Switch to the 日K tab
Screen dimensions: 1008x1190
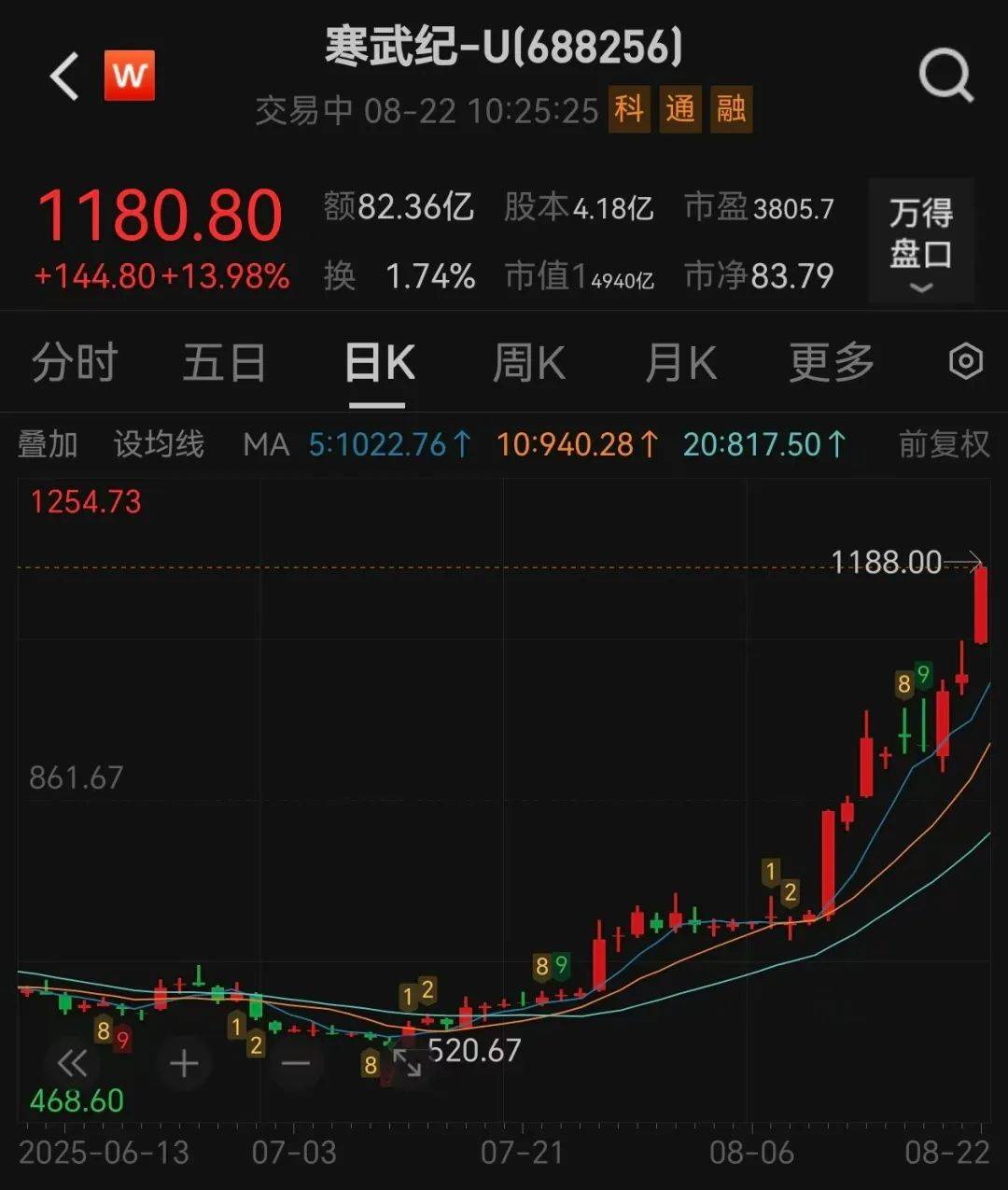(379, 362)
